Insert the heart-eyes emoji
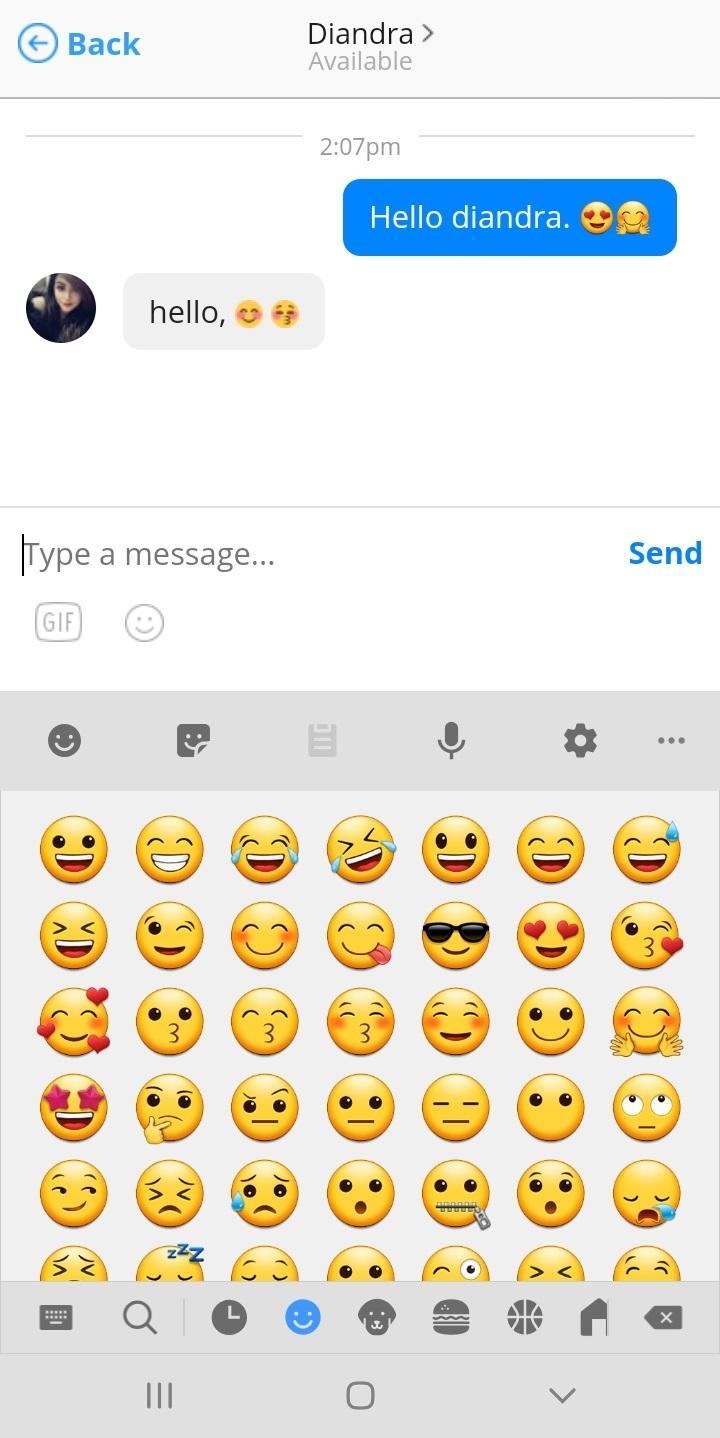The image size is (720, 1438). tap(551, 935)
